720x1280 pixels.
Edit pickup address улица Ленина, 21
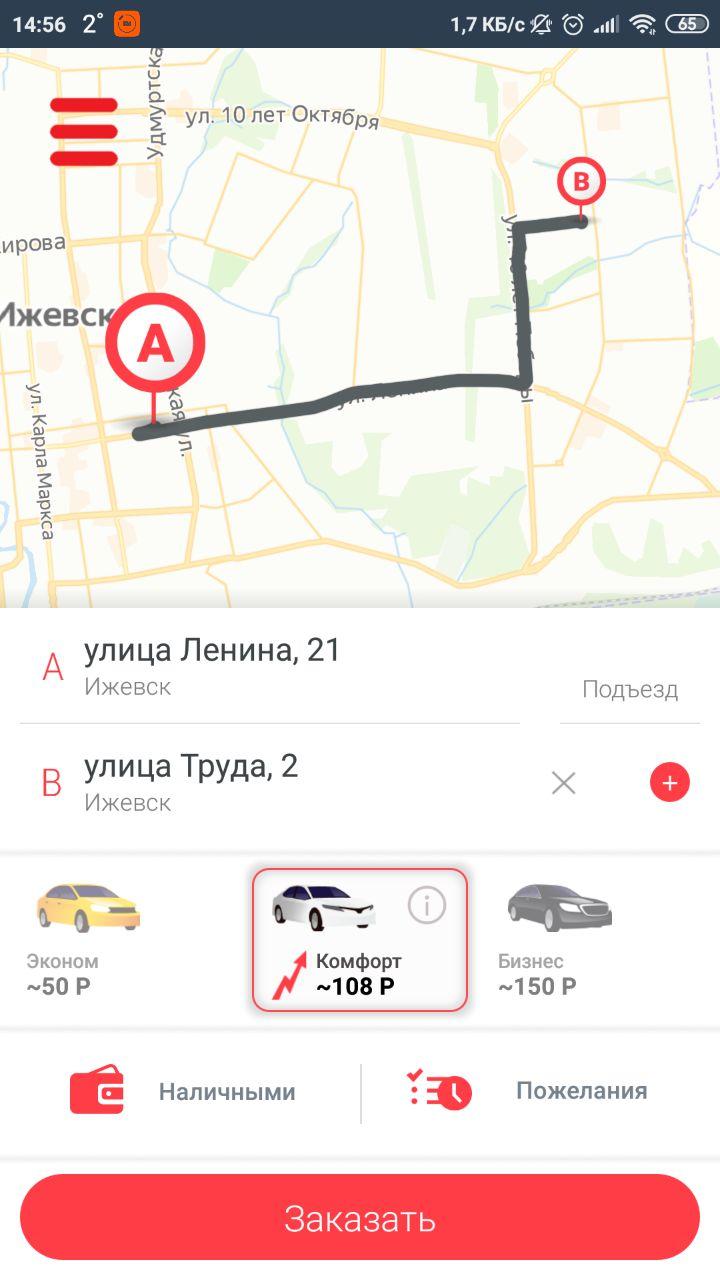[212, 667]
